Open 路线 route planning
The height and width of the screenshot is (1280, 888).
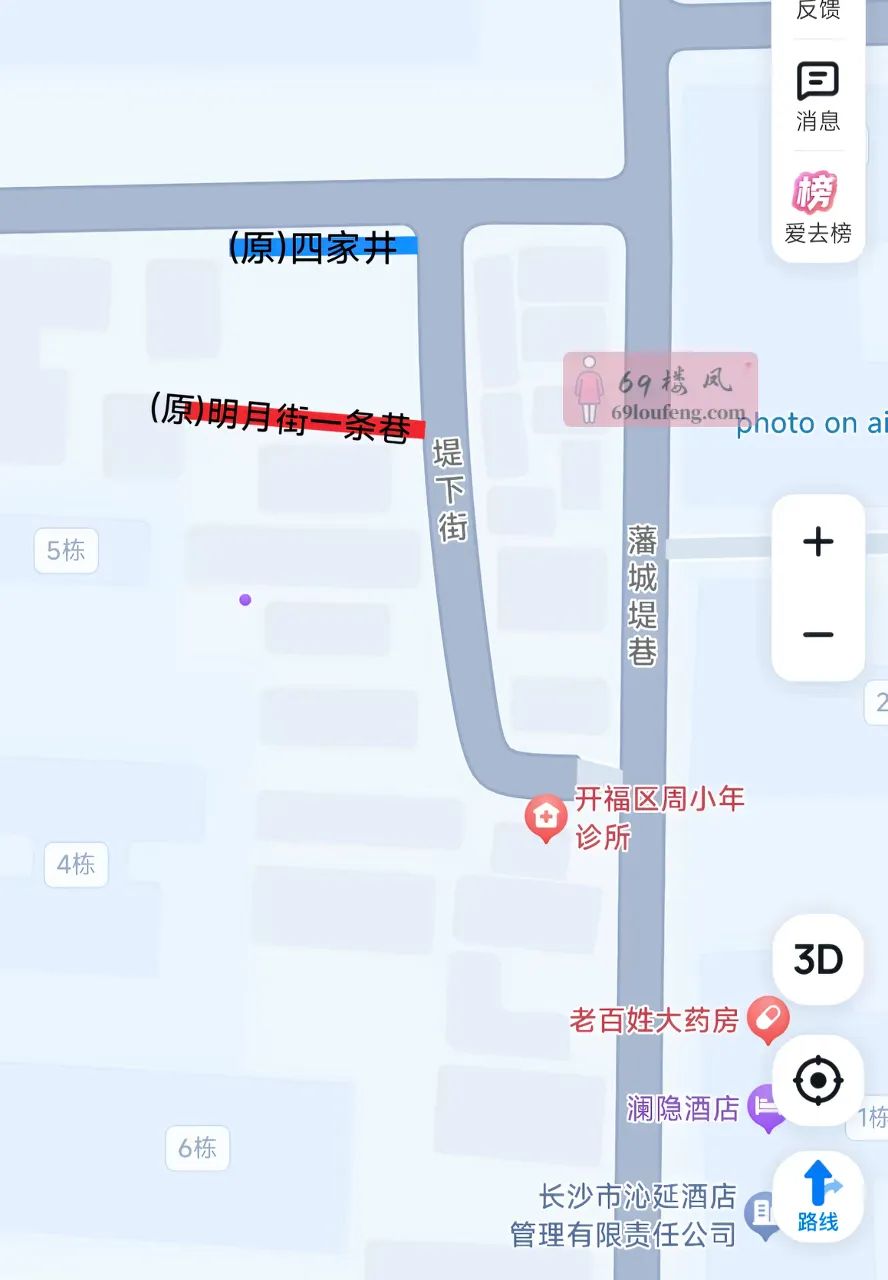[x=817, y=1196]
